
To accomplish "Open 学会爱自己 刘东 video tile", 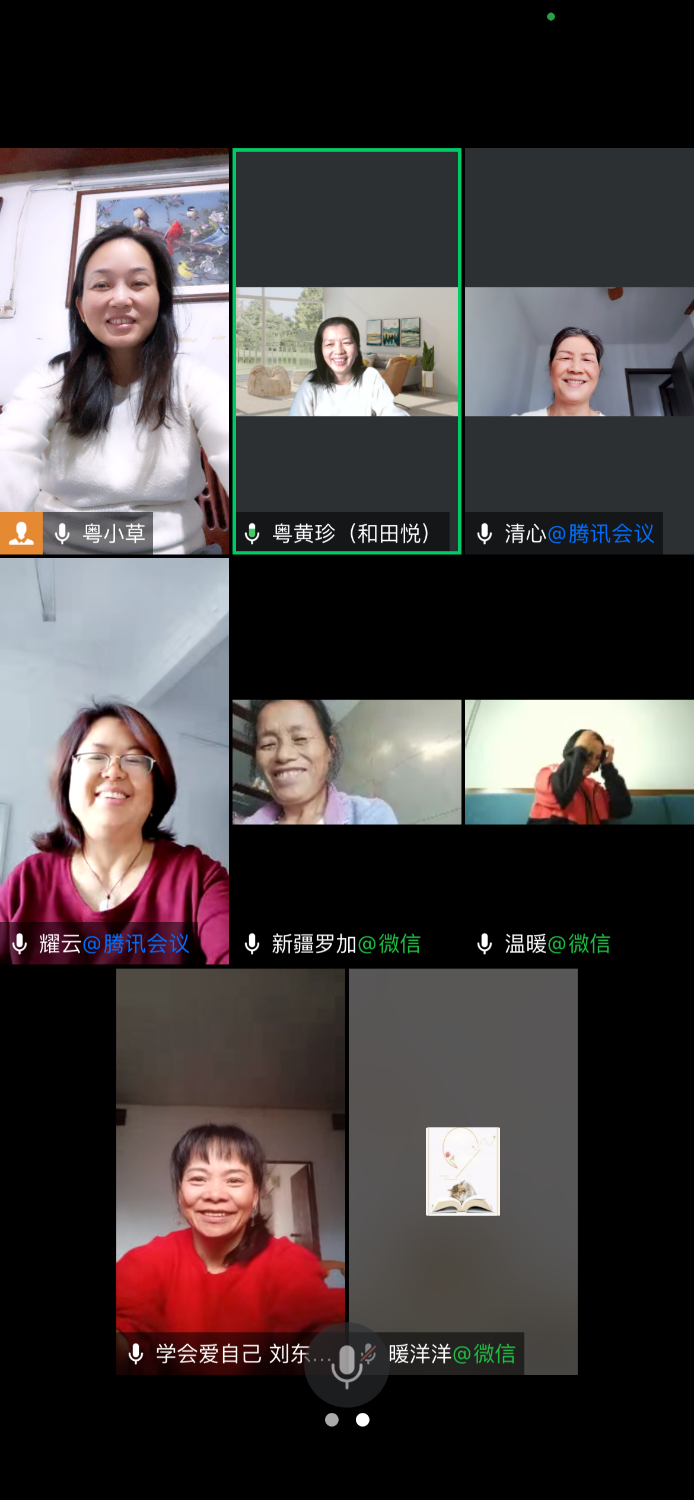I will [x=230, y=1170].
